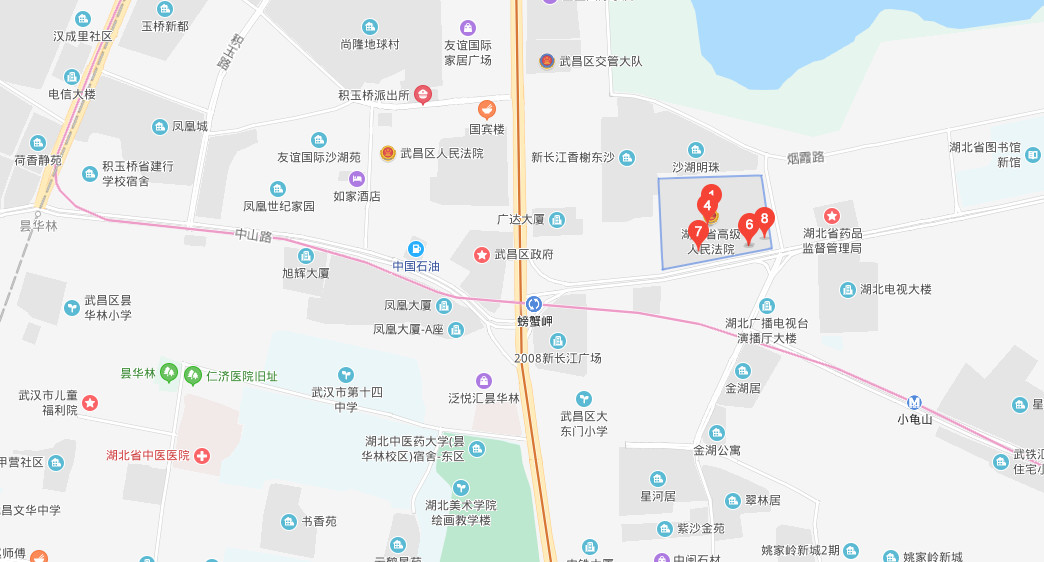Screen dimensions: 1044x562
Task: Open the 国宾楼 restaurant marker
Action: pyautogui.click(x=487, y=110)
